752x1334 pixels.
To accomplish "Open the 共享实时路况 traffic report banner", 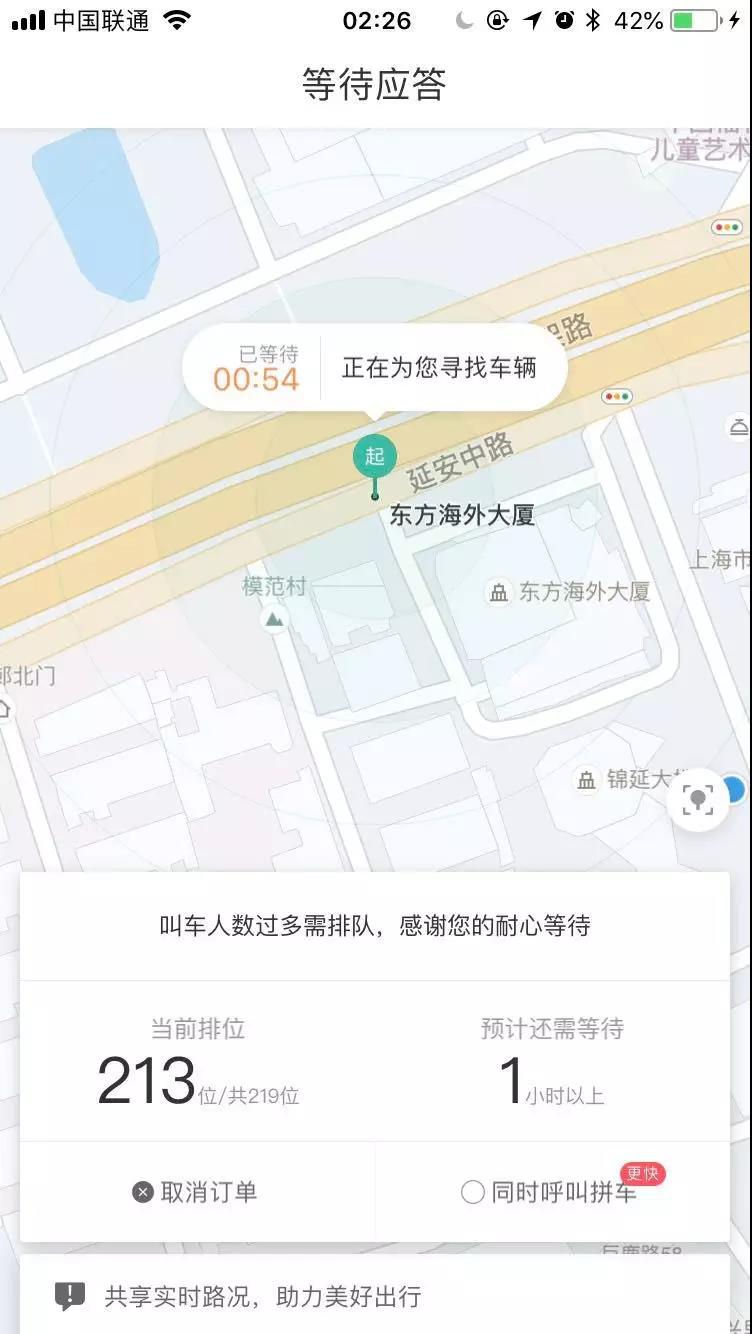I will tap(375, 1297).
